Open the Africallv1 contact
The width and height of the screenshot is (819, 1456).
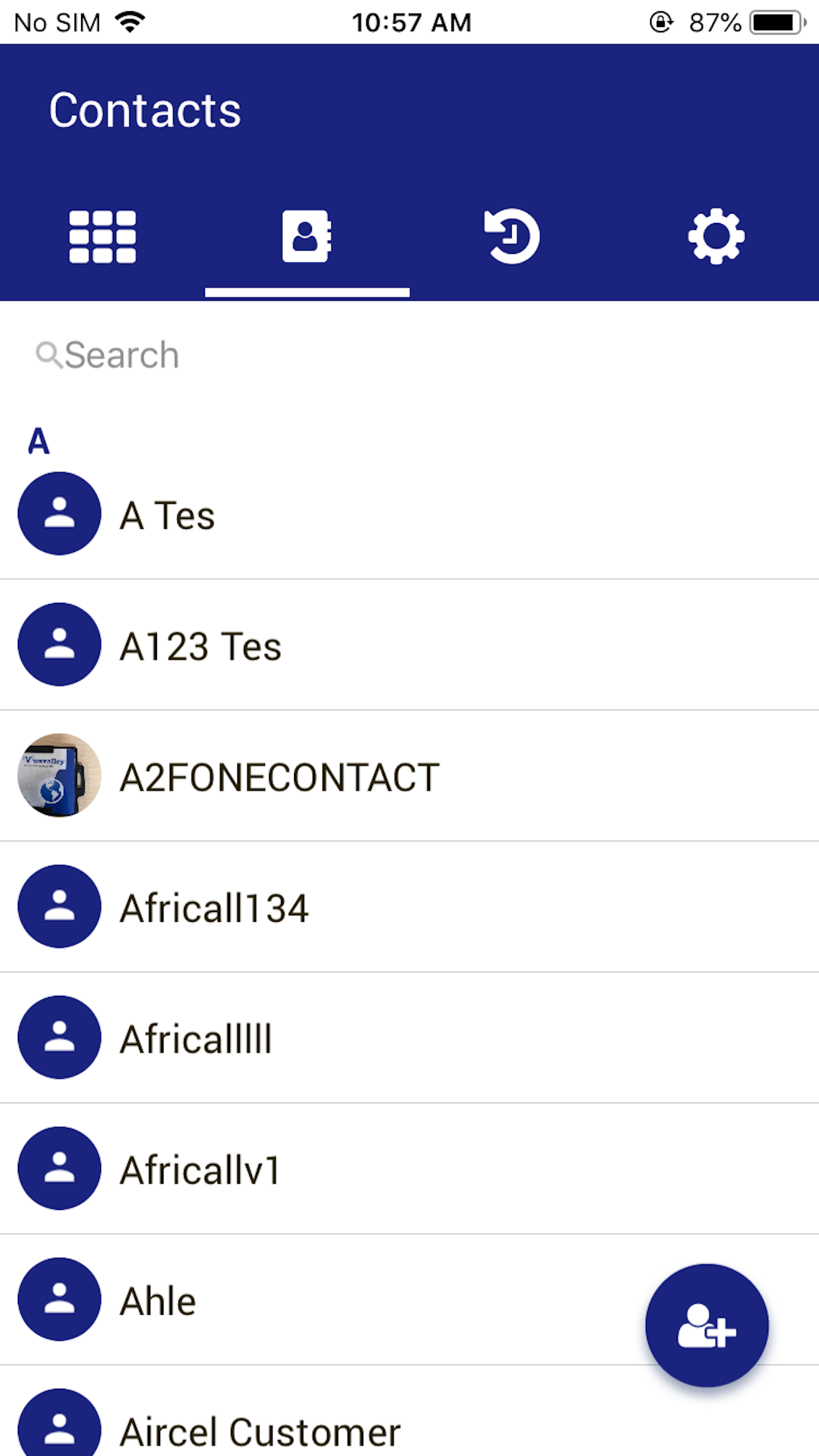(198, 1168)
